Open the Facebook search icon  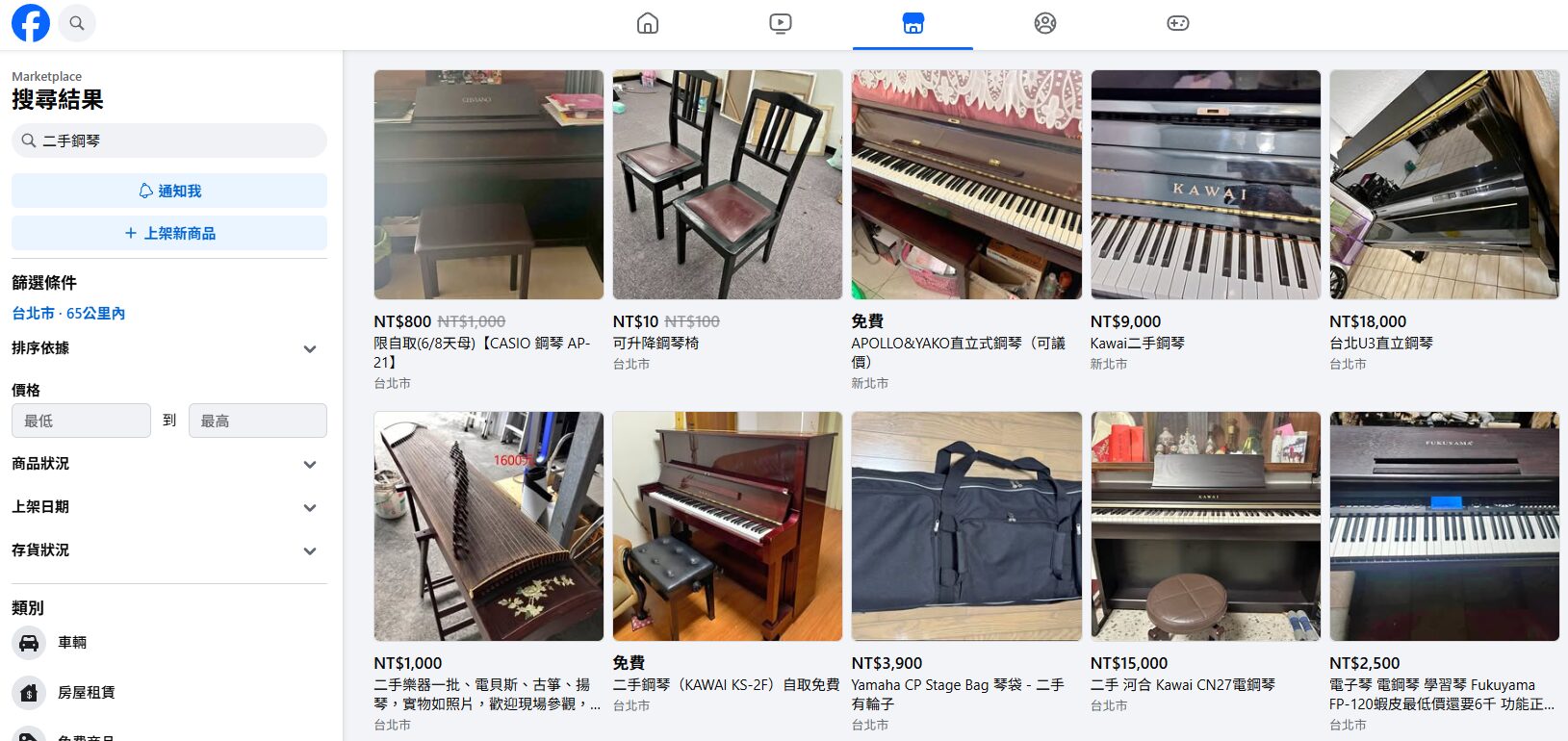pos(77,23)
